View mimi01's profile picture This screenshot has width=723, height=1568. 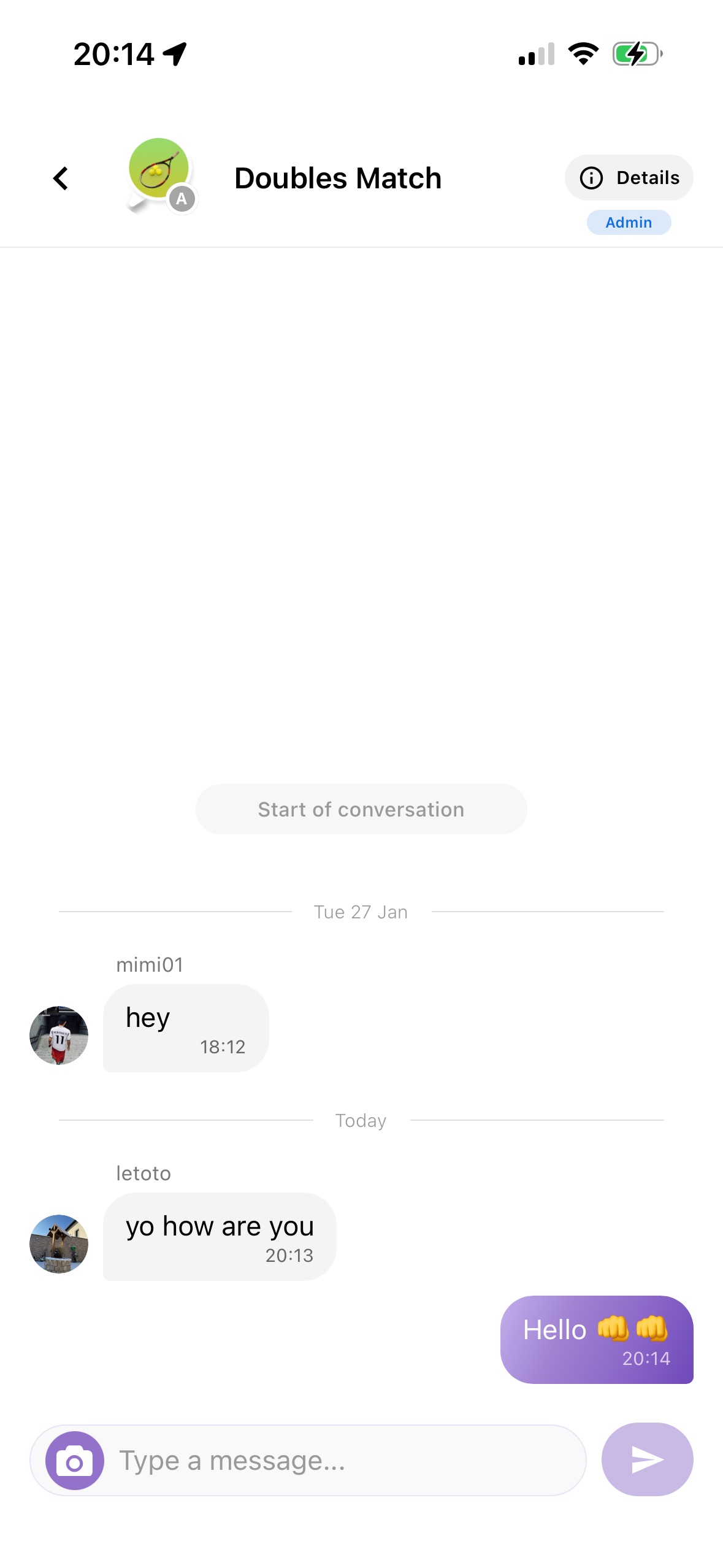pyautogui.click(x=59, y=1035)
